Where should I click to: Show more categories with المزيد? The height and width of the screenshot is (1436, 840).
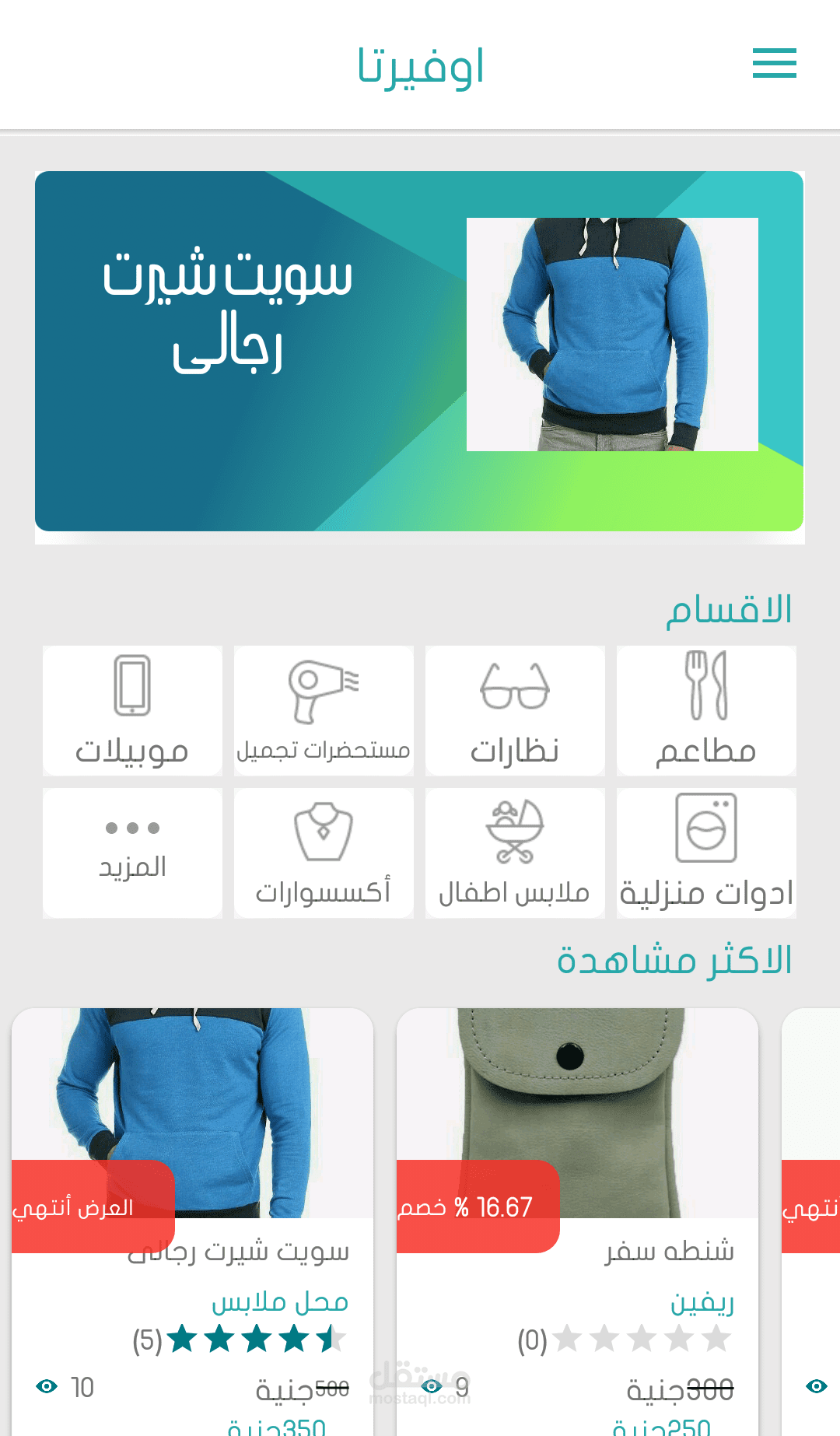132,853
